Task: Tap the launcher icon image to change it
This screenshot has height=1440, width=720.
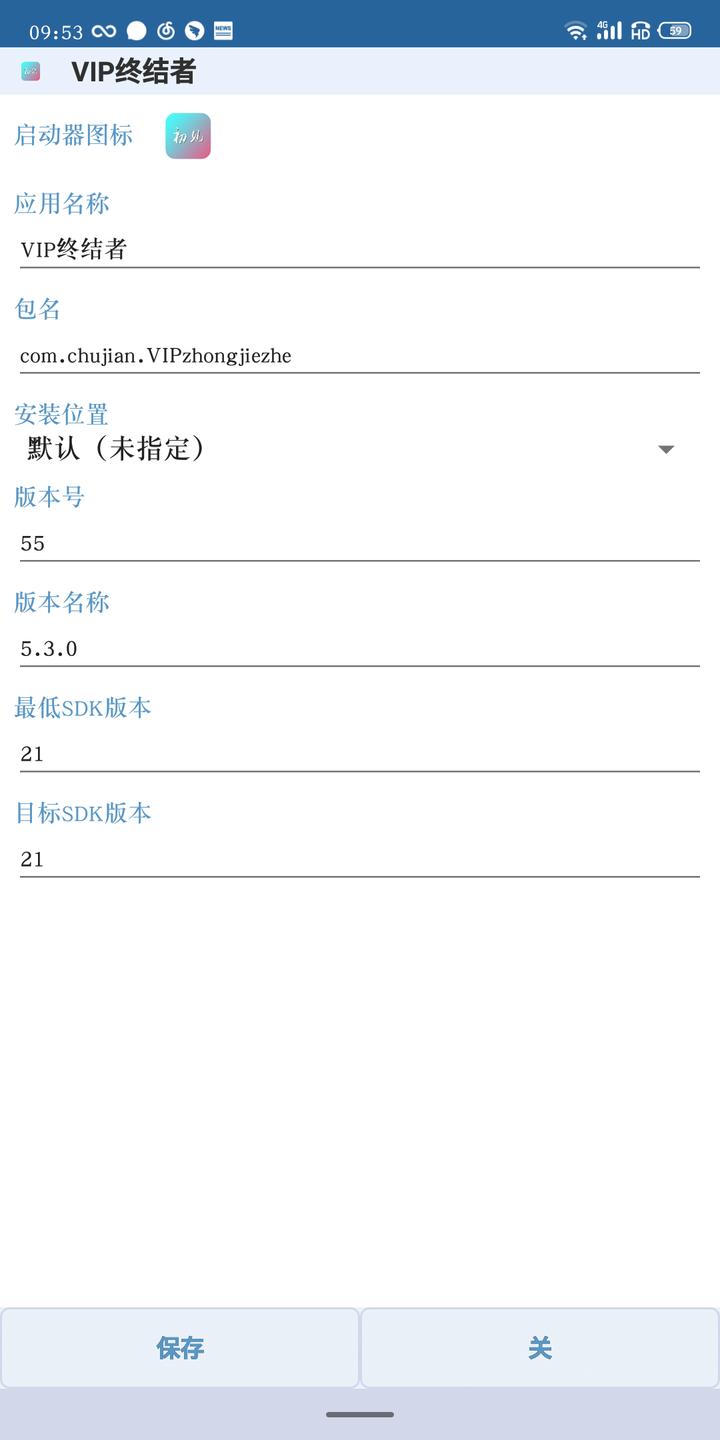Action: 188,136
